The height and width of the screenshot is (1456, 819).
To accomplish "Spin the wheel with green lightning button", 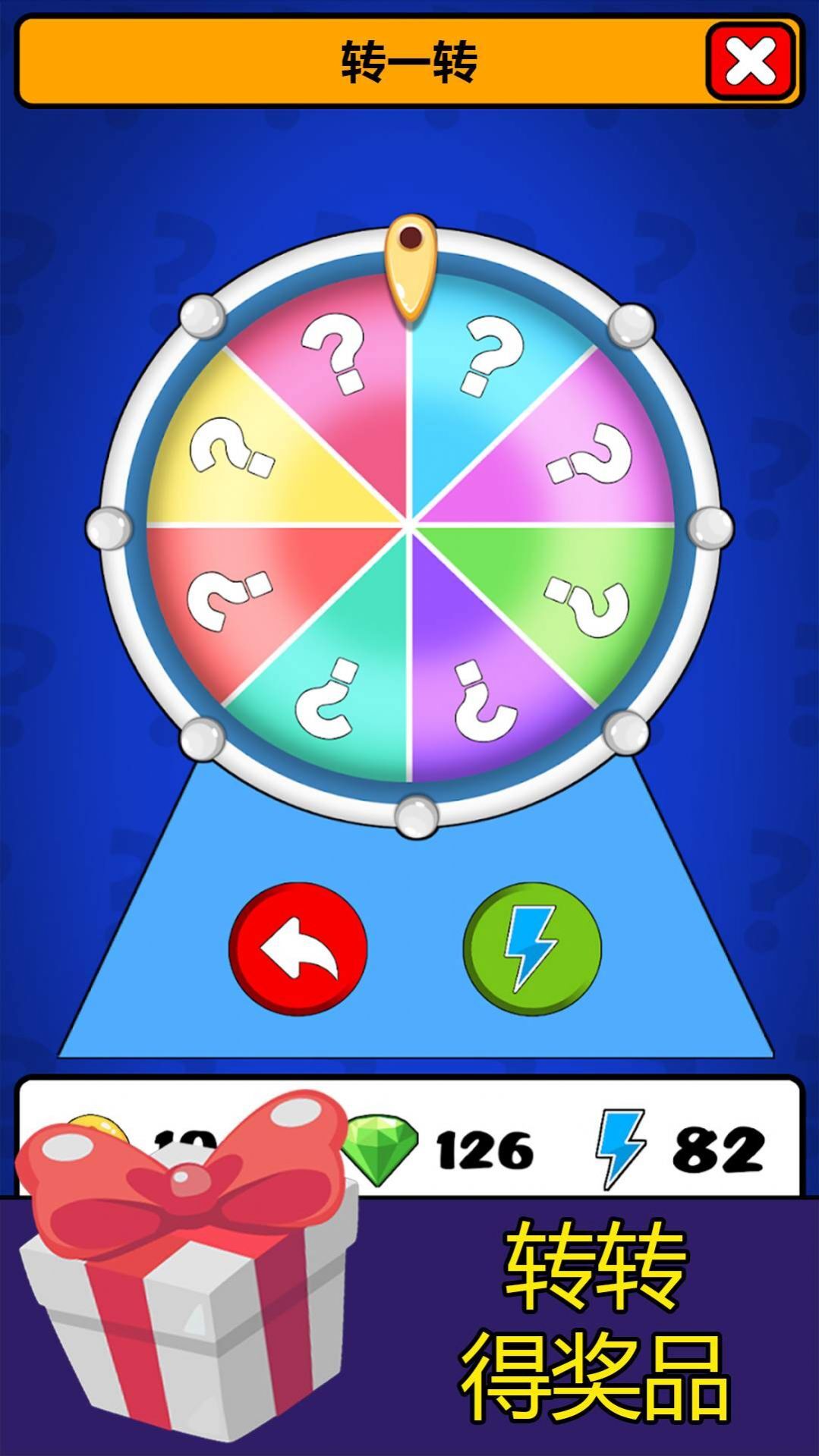I will pyautogui.click(x=532, y=948).
